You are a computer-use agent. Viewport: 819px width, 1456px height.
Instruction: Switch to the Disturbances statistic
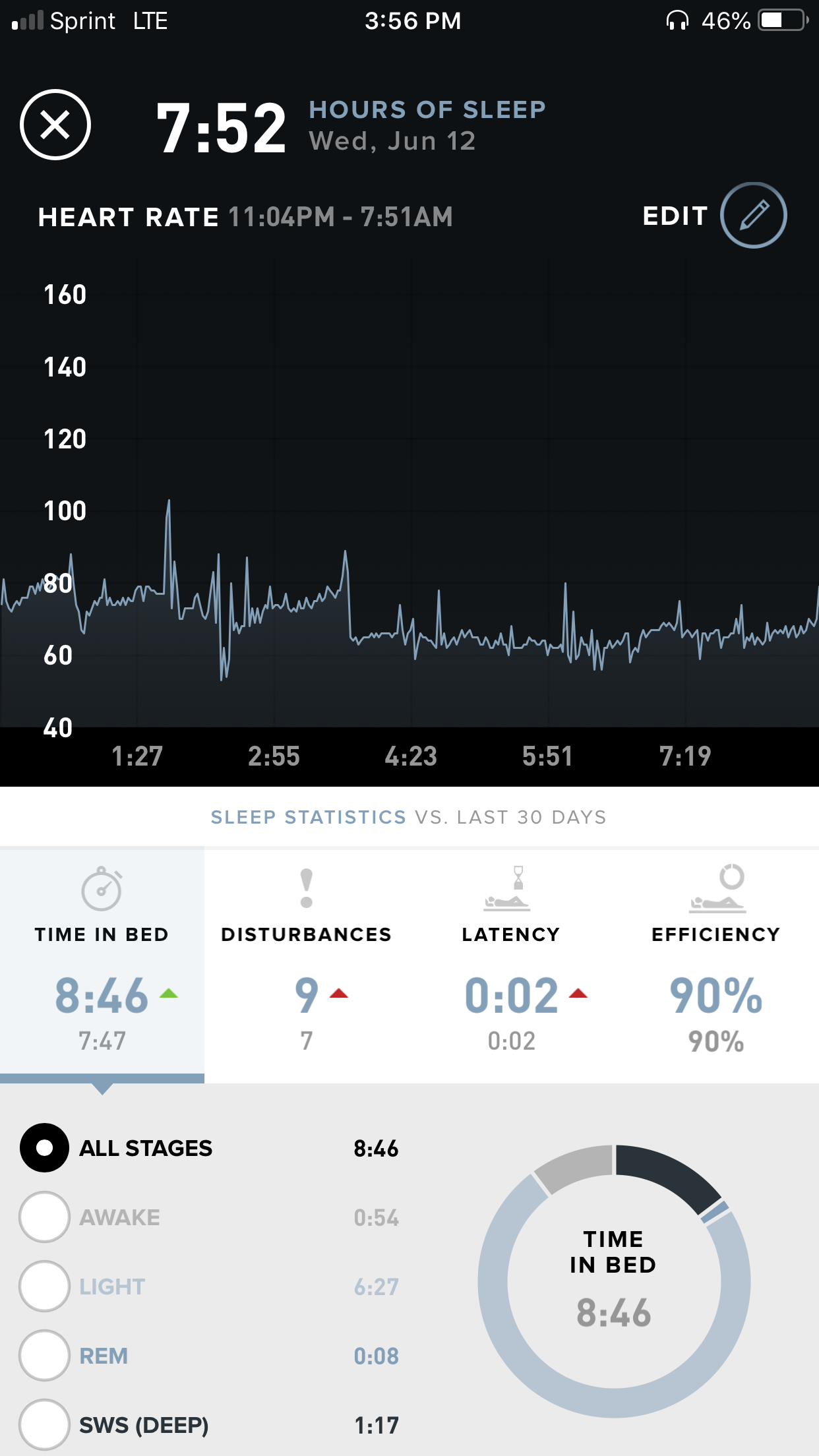(x=307, y=963)
